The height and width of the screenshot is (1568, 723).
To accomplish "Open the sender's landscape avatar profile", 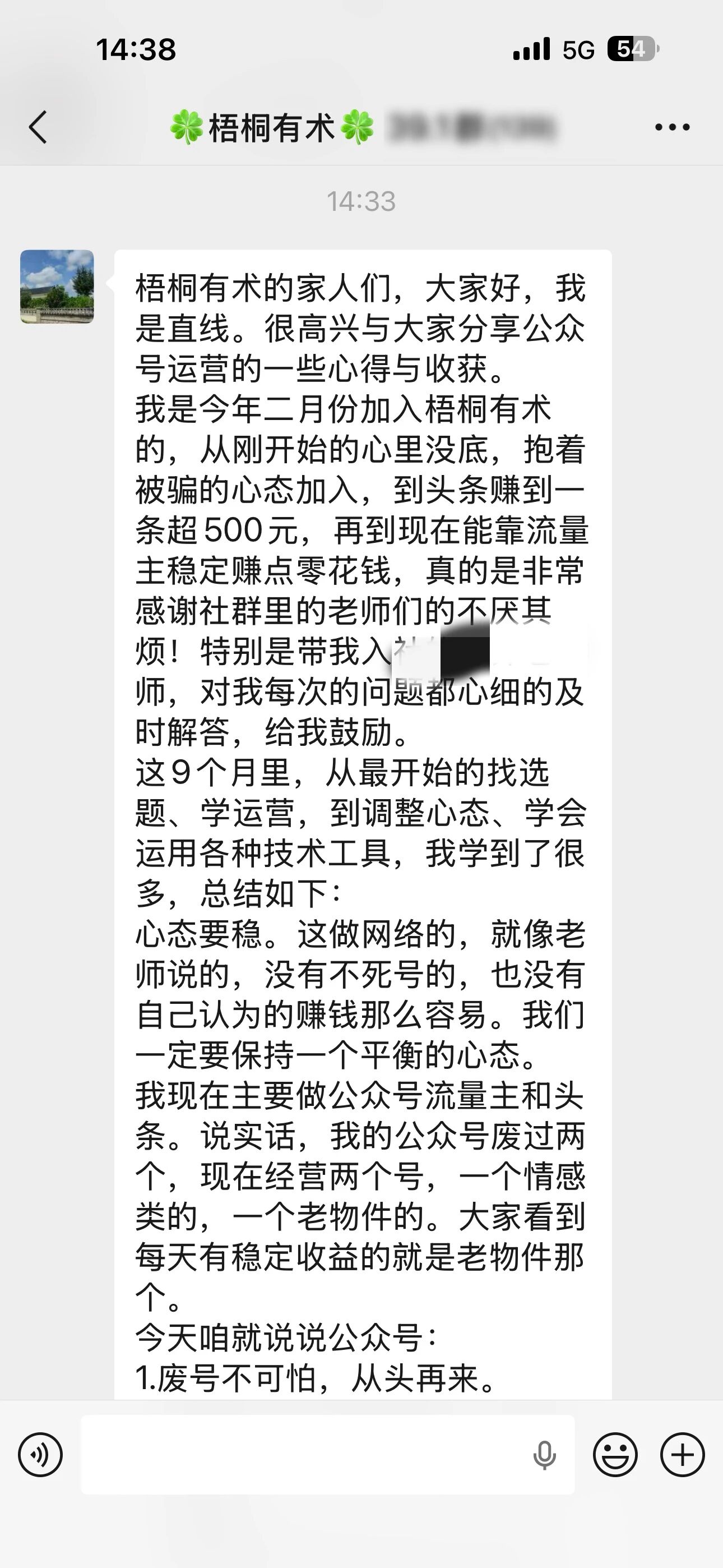I will [57, 286].
